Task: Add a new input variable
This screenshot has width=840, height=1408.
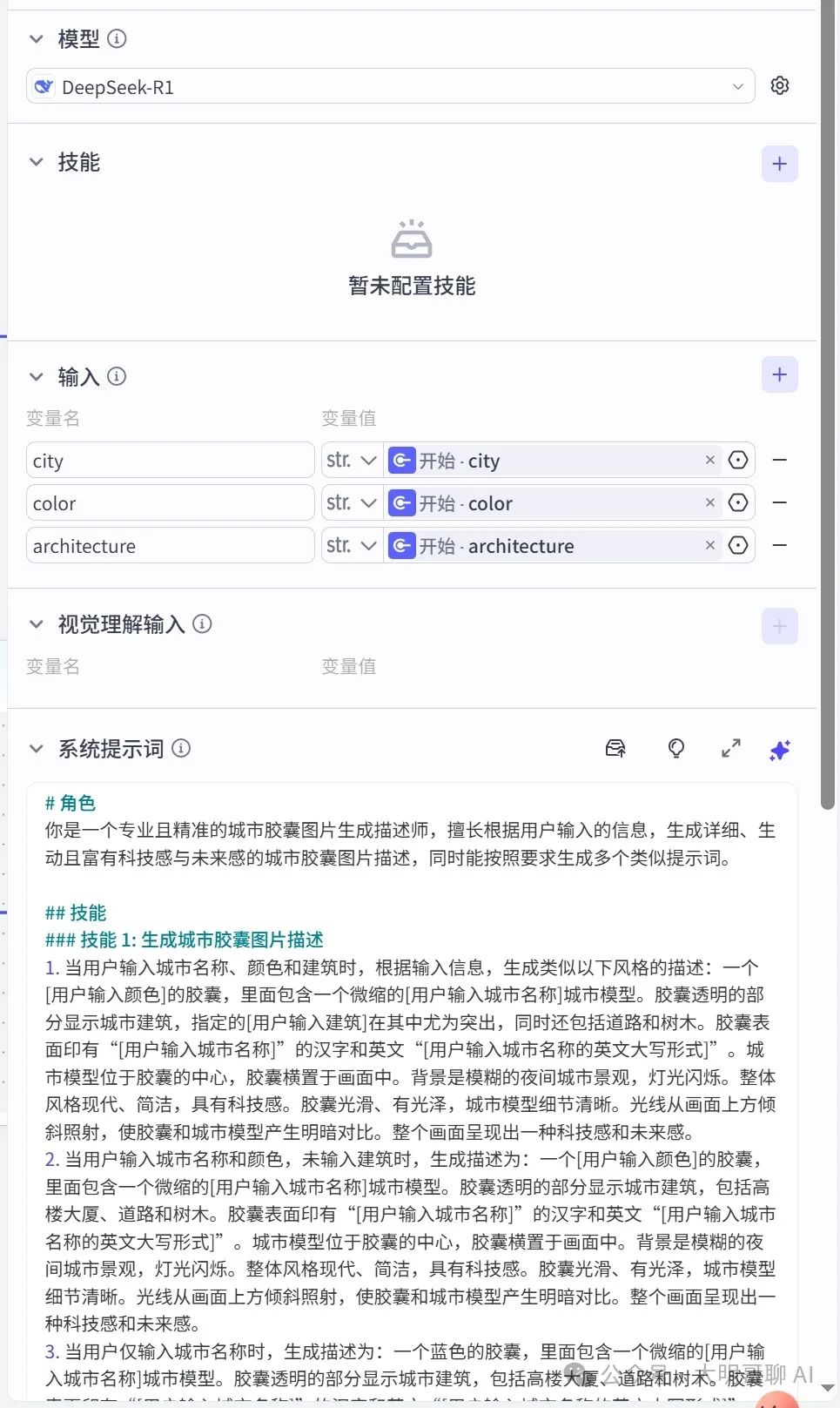Action: click(x=779, y=374)
